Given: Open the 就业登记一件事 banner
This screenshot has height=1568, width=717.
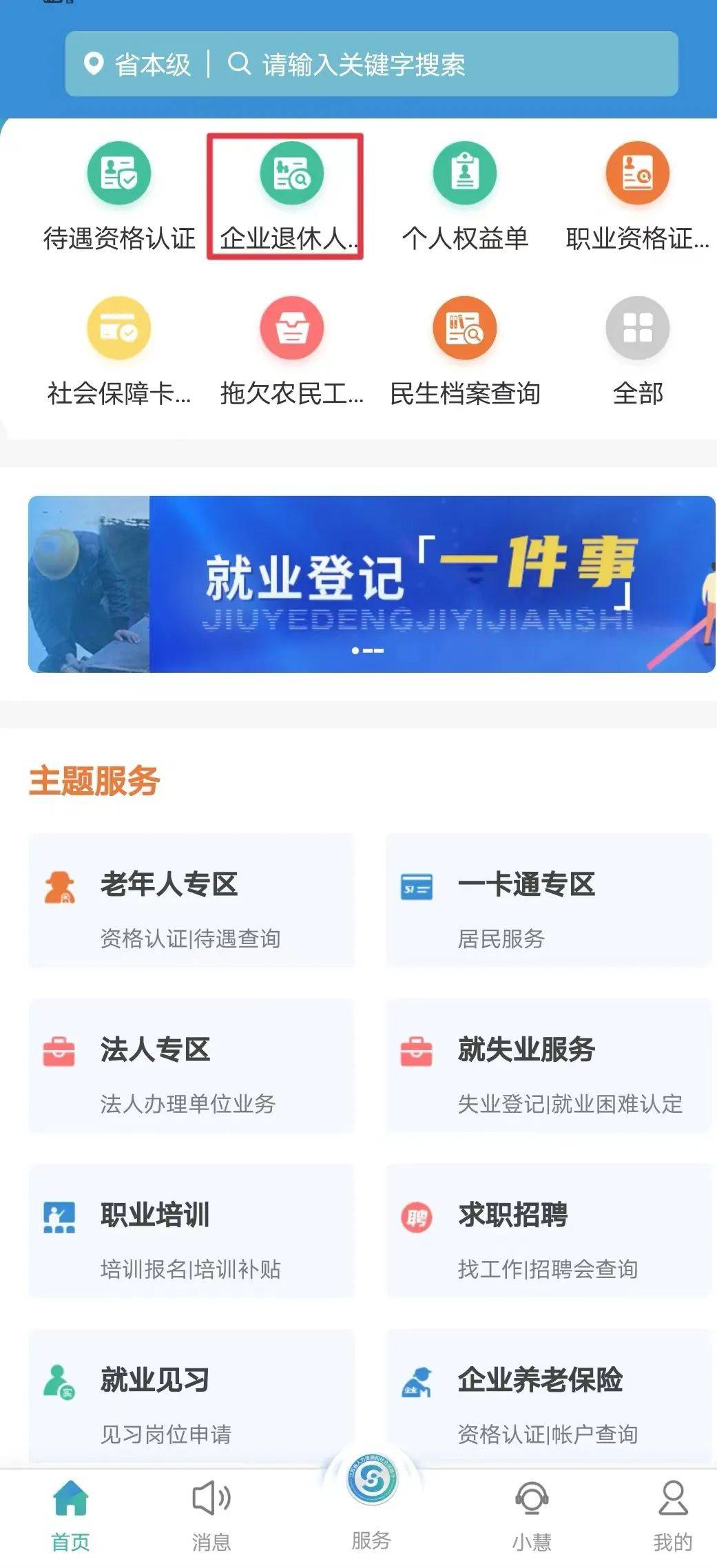Looking at the screenshot, I should point(371,584).
